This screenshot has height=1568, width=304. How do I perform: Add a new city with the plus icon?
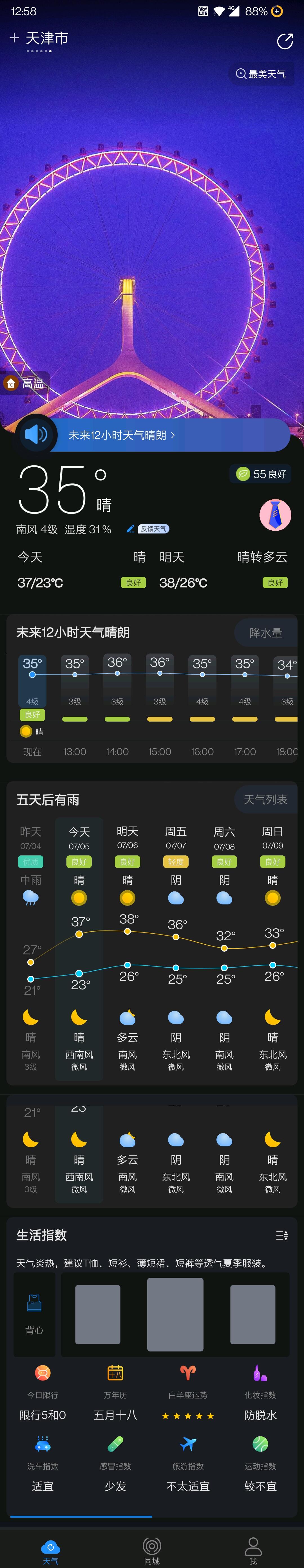pyautogui.click(x=14, y=38)
